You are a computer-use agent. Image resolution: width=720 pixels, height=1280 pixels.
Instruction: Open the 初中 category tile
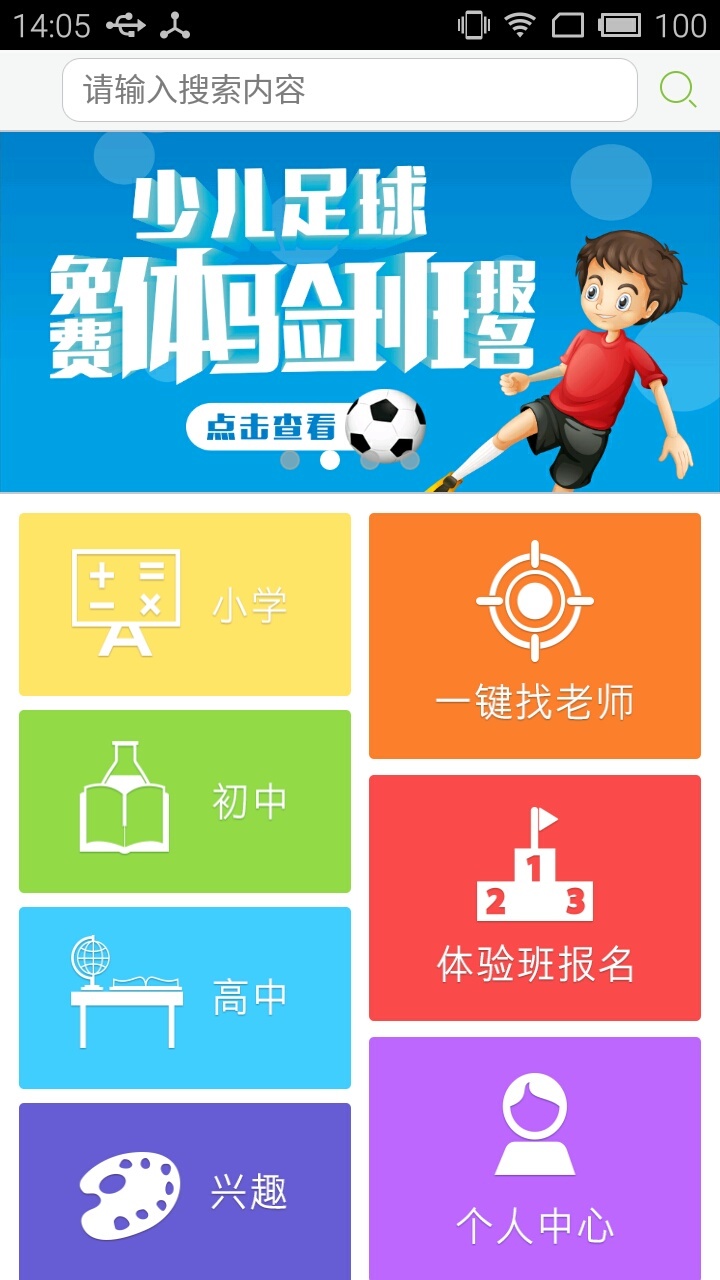184,800
